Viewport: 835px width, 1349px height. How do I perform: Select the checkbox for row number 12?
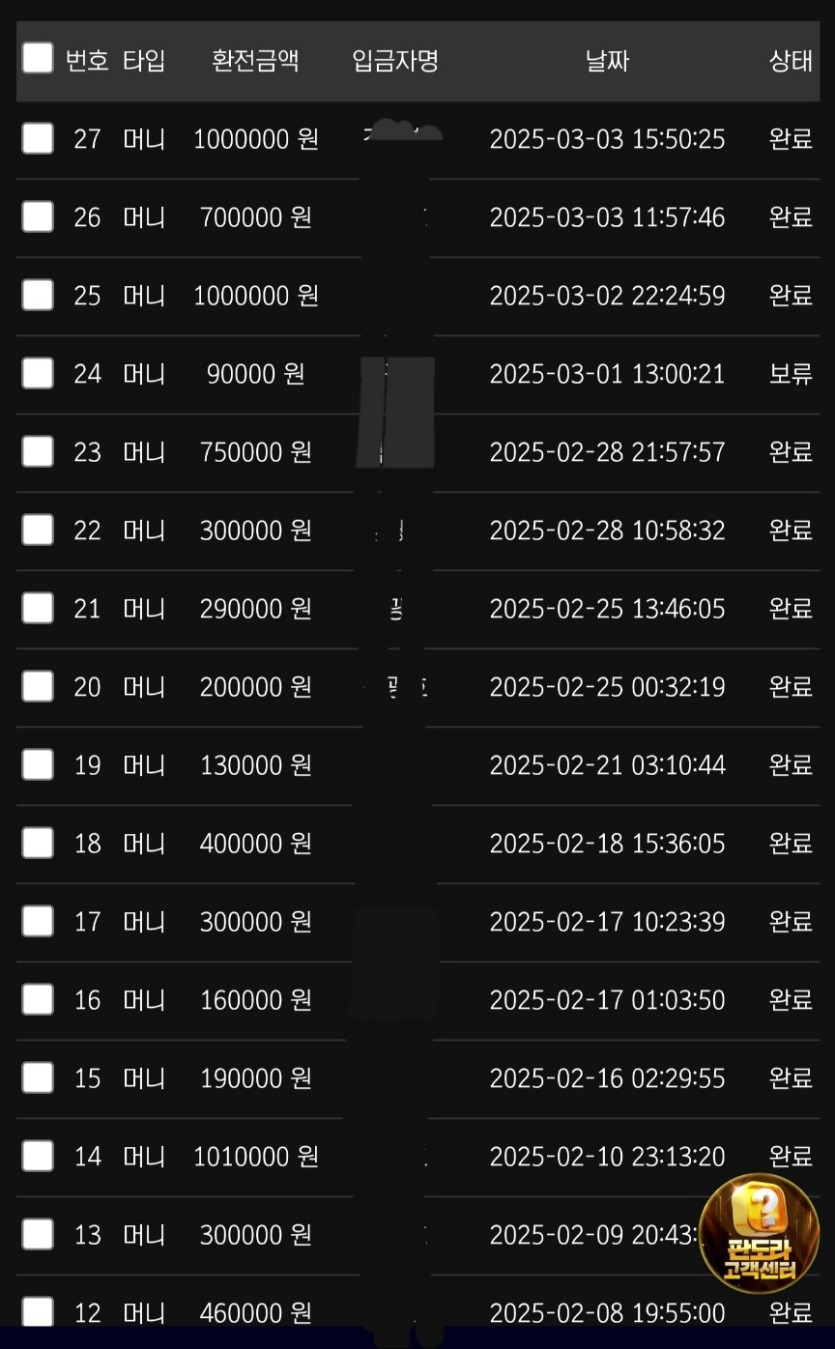coord(38,1312)
